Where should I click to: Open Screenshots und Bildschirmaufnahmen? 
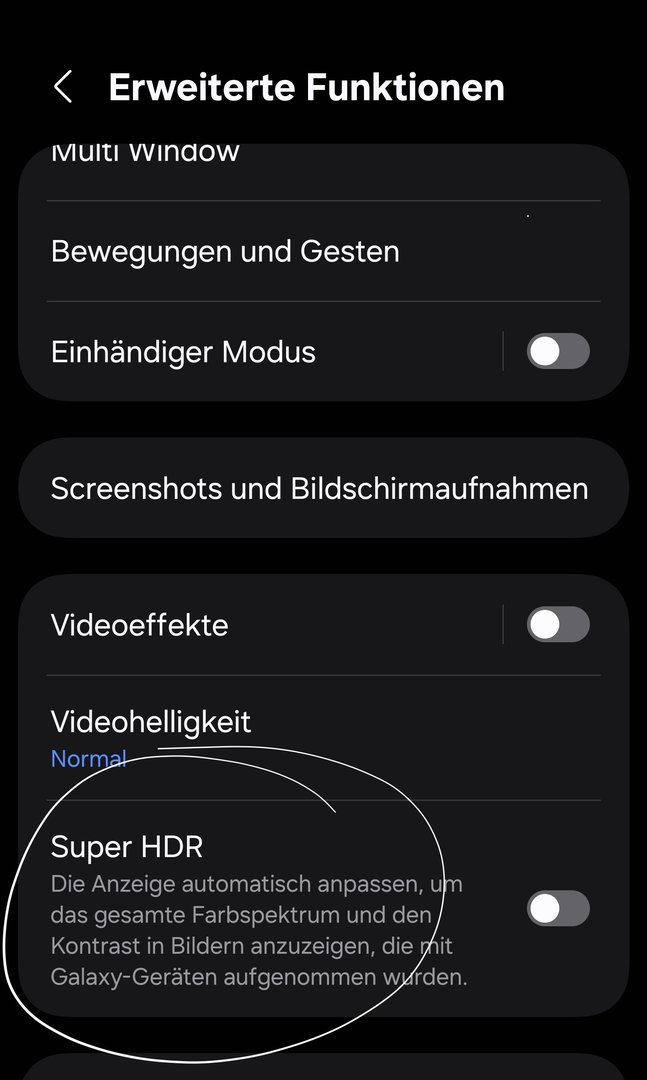319,489
